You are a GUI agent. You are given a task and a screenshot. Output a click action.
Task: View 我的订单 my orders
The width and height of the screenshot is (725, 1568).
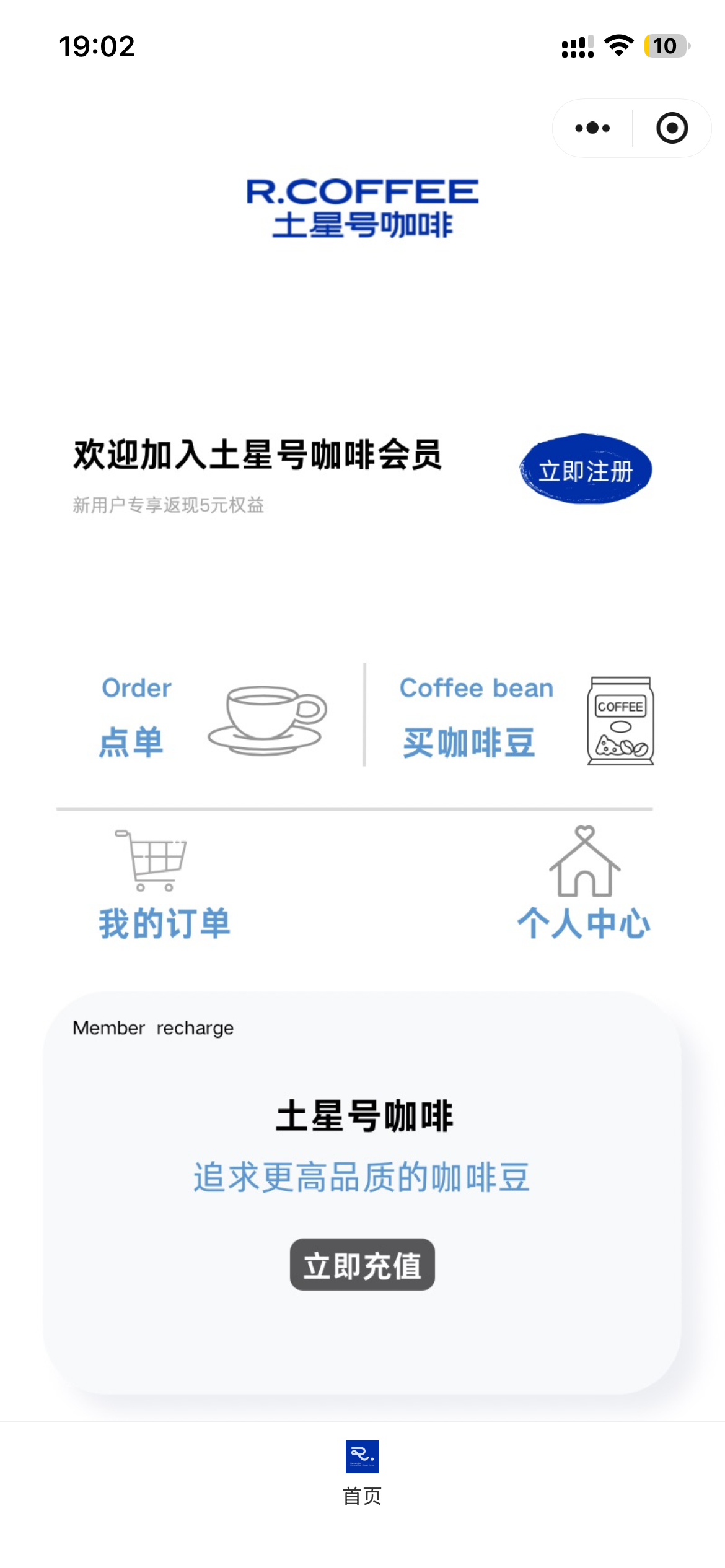[164, 886]
